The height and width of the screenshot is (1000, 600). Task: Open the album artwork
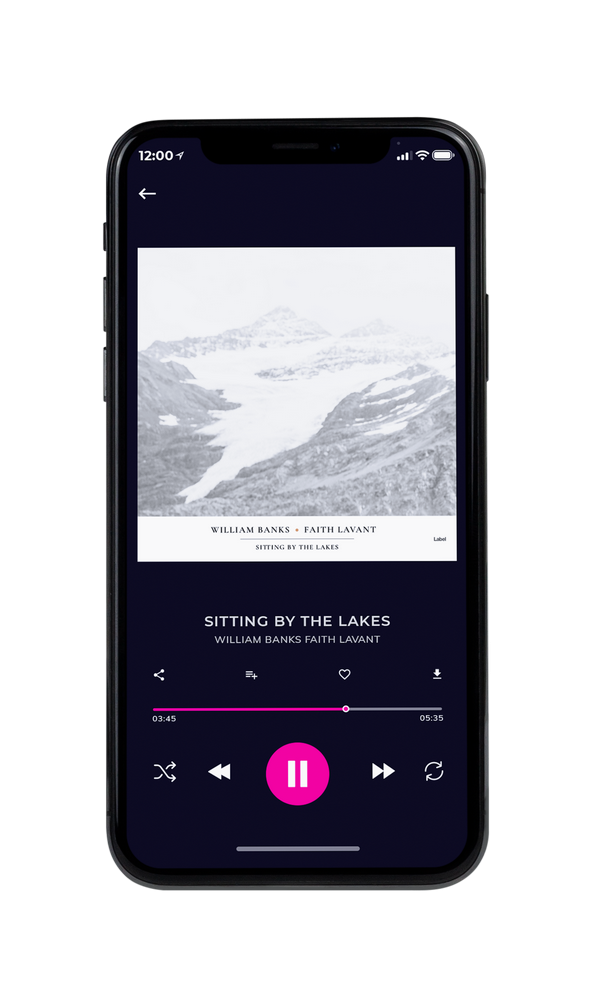point(297,404)
